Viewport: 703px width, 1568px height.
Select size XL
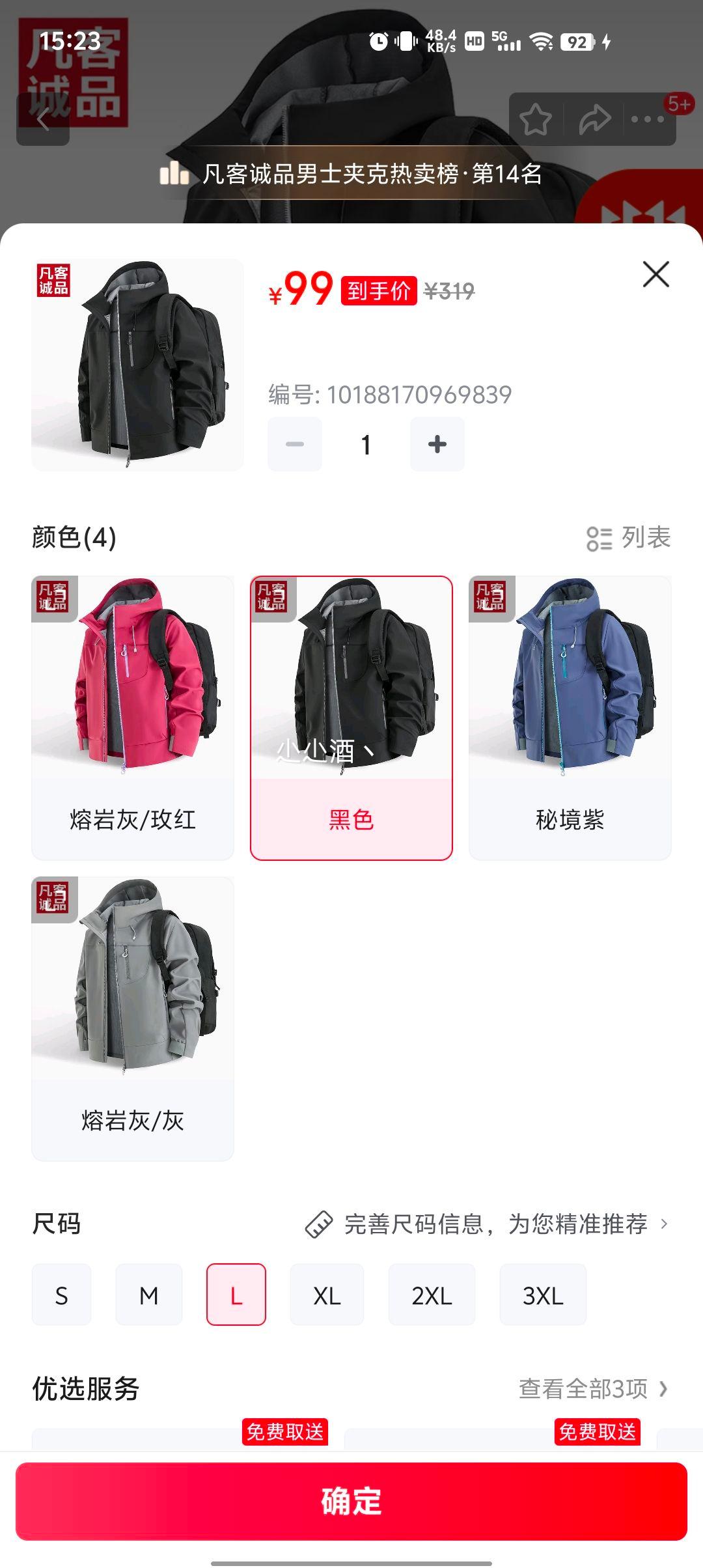tap(325, 1295)
